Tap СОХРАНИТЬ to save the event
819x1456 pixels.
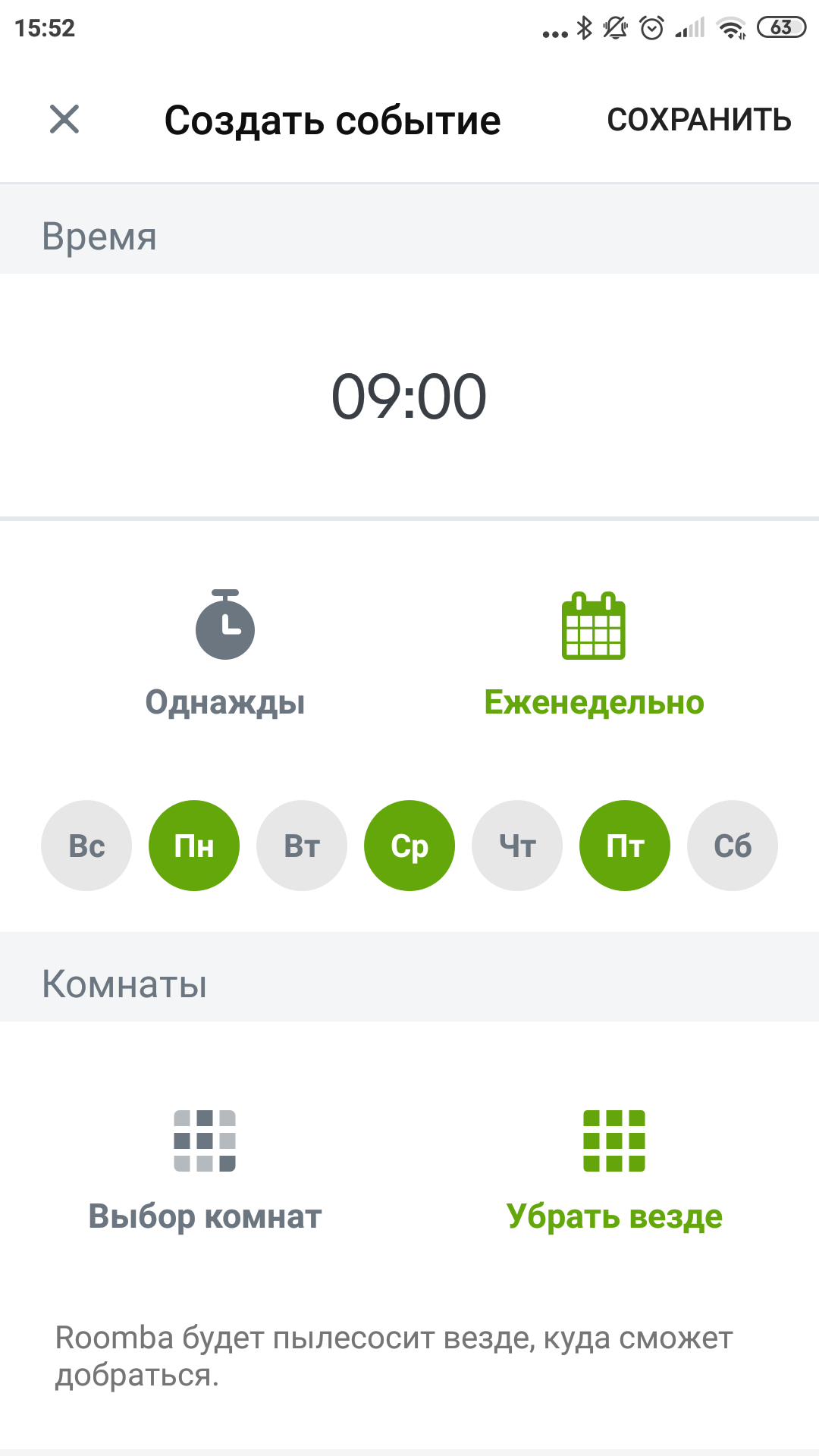point(698,120)
